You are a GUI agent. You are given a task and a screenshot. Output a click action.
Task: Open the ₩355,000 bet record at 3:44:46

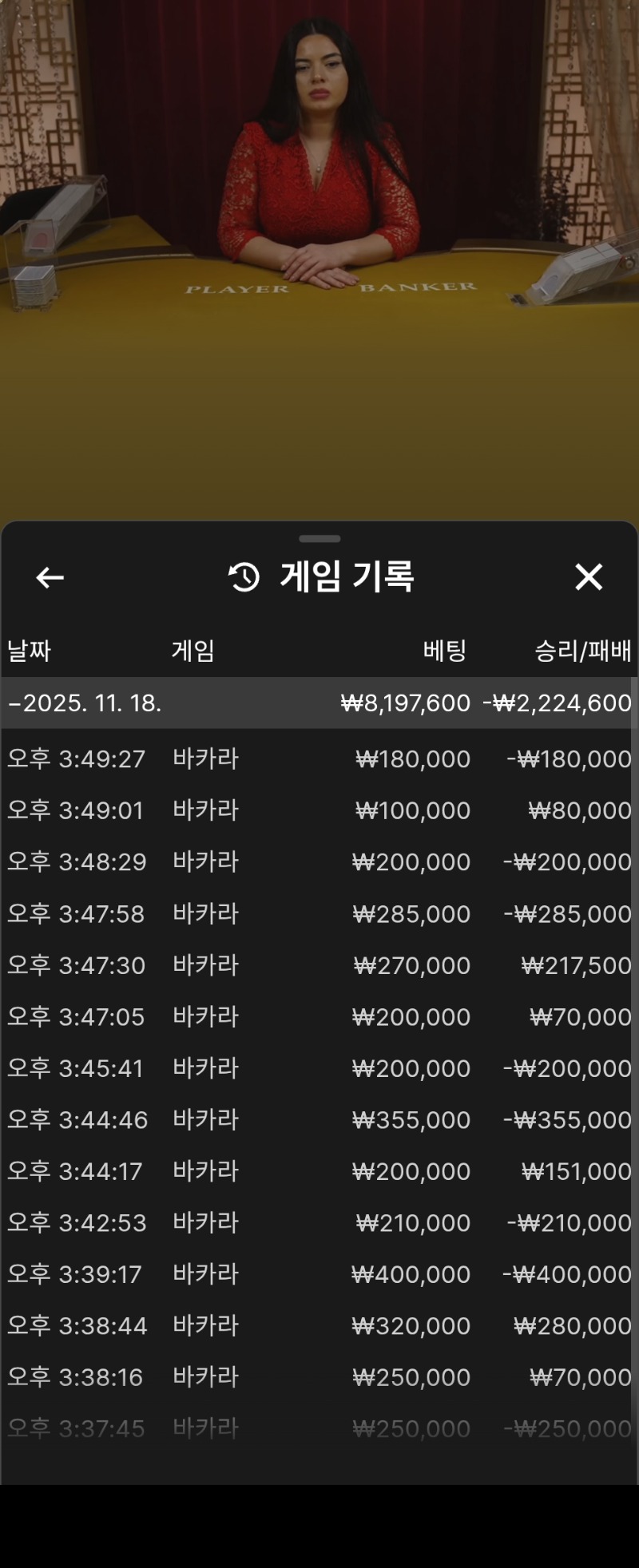(319, 1119)
